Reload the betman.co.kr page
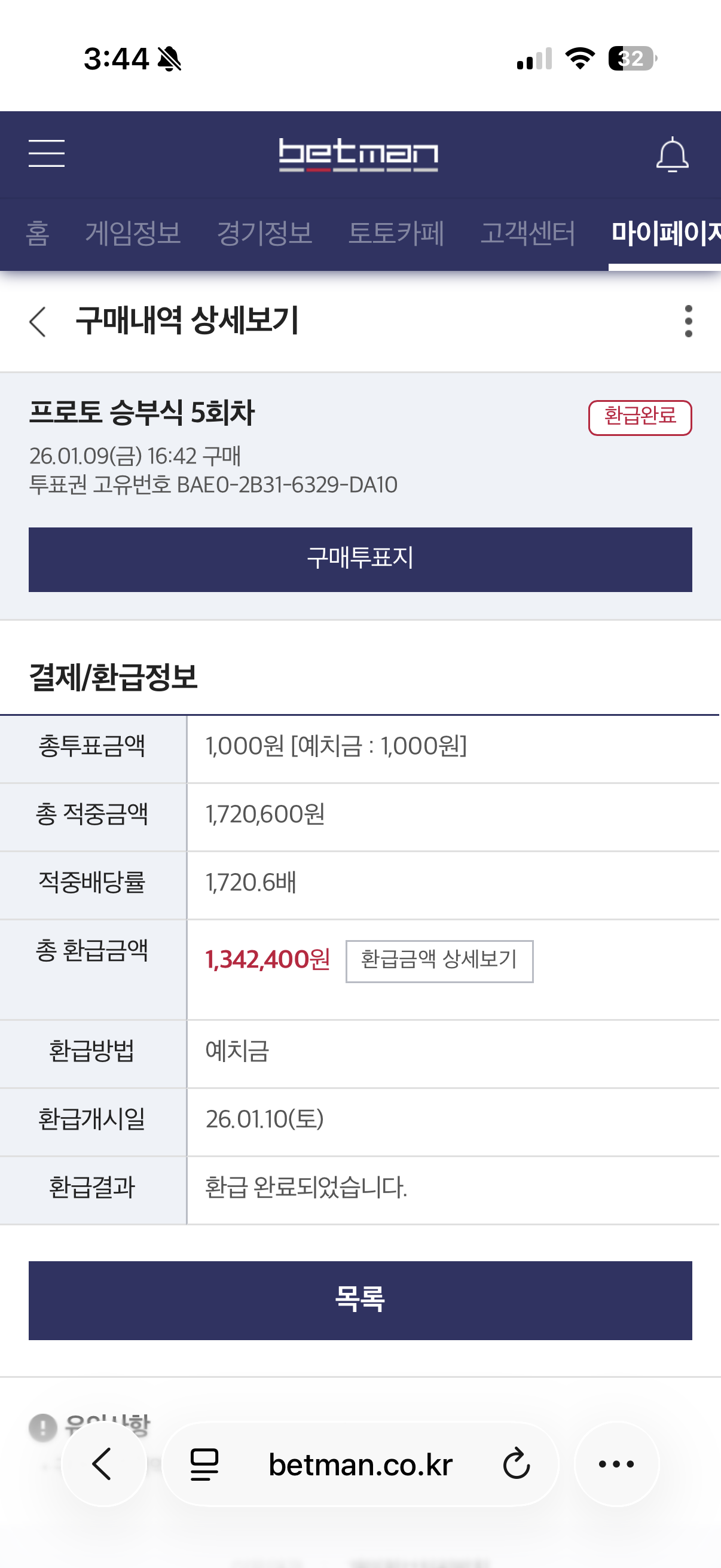Viewport: 721px width, 1568px height. (x=517, y=1464)
